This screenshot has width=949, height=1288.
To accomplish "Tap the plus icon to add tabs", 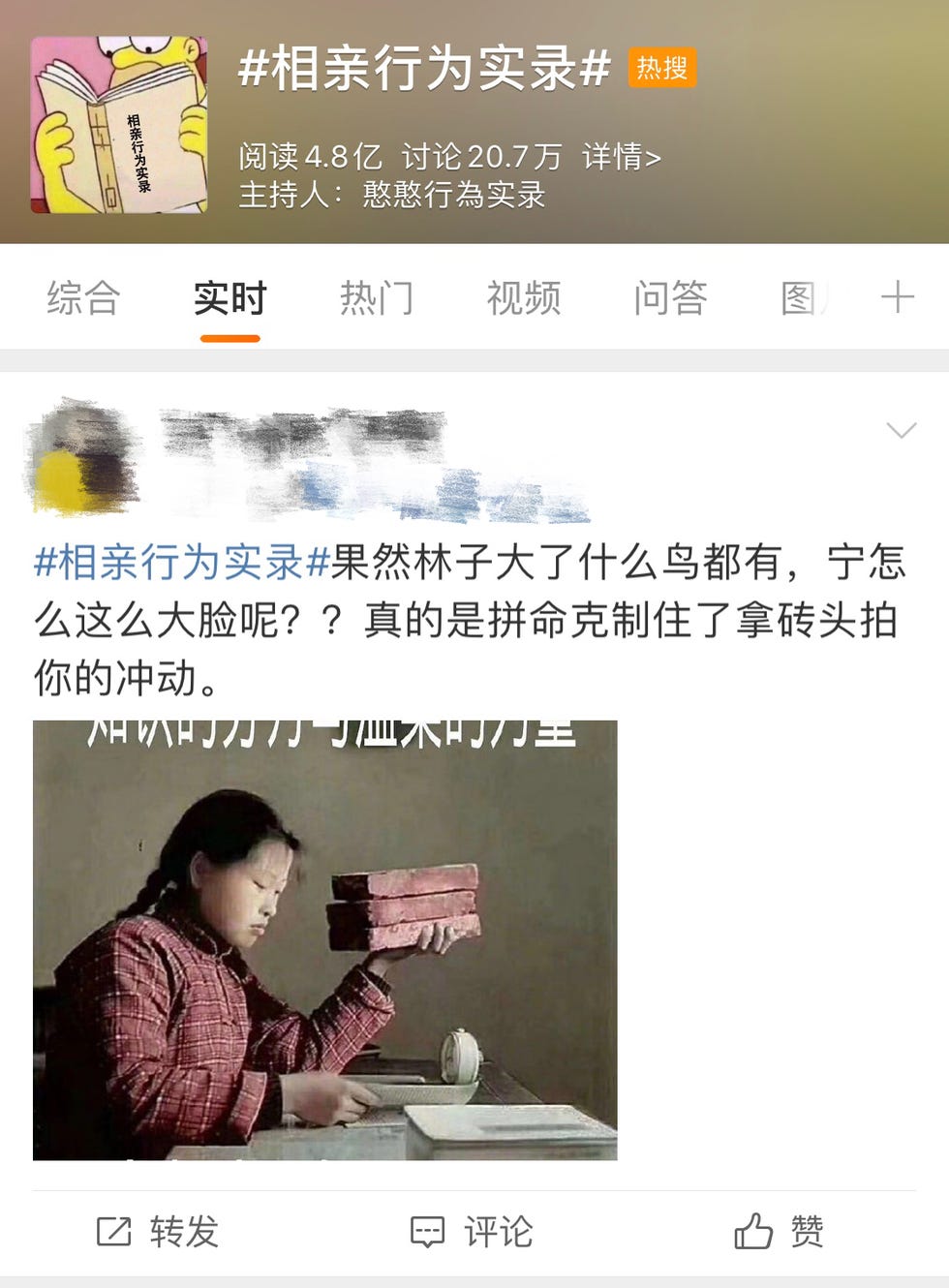I will [x=898, y=296].
